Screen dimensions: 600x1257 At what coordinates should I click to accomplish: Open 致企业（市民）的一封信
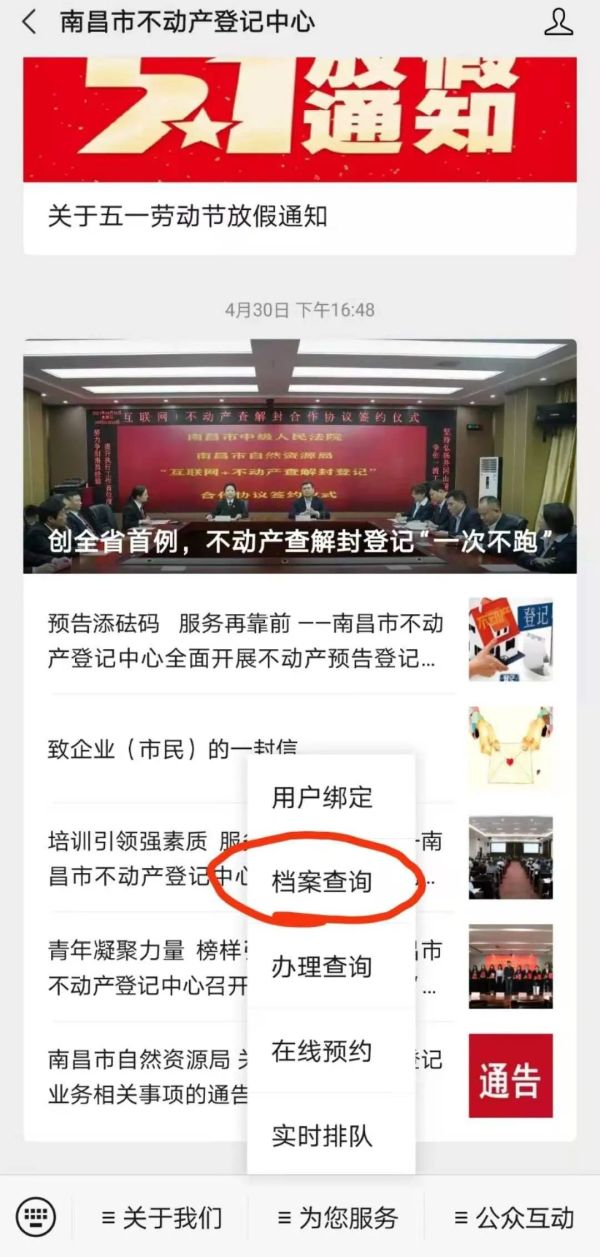(x=140, y=749)
